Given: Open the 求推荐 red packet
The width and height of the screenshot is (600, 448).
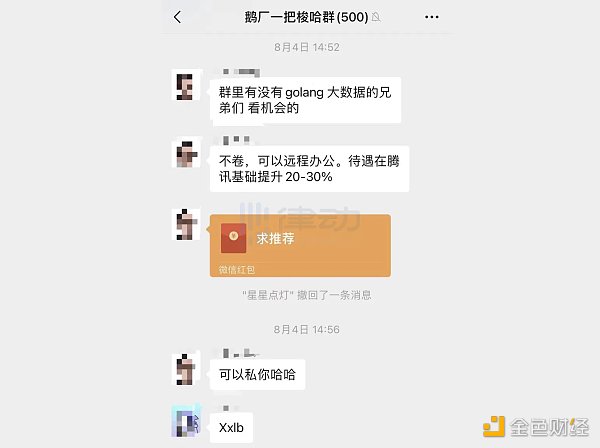Looking at the screenshot, I should point(300,240).
